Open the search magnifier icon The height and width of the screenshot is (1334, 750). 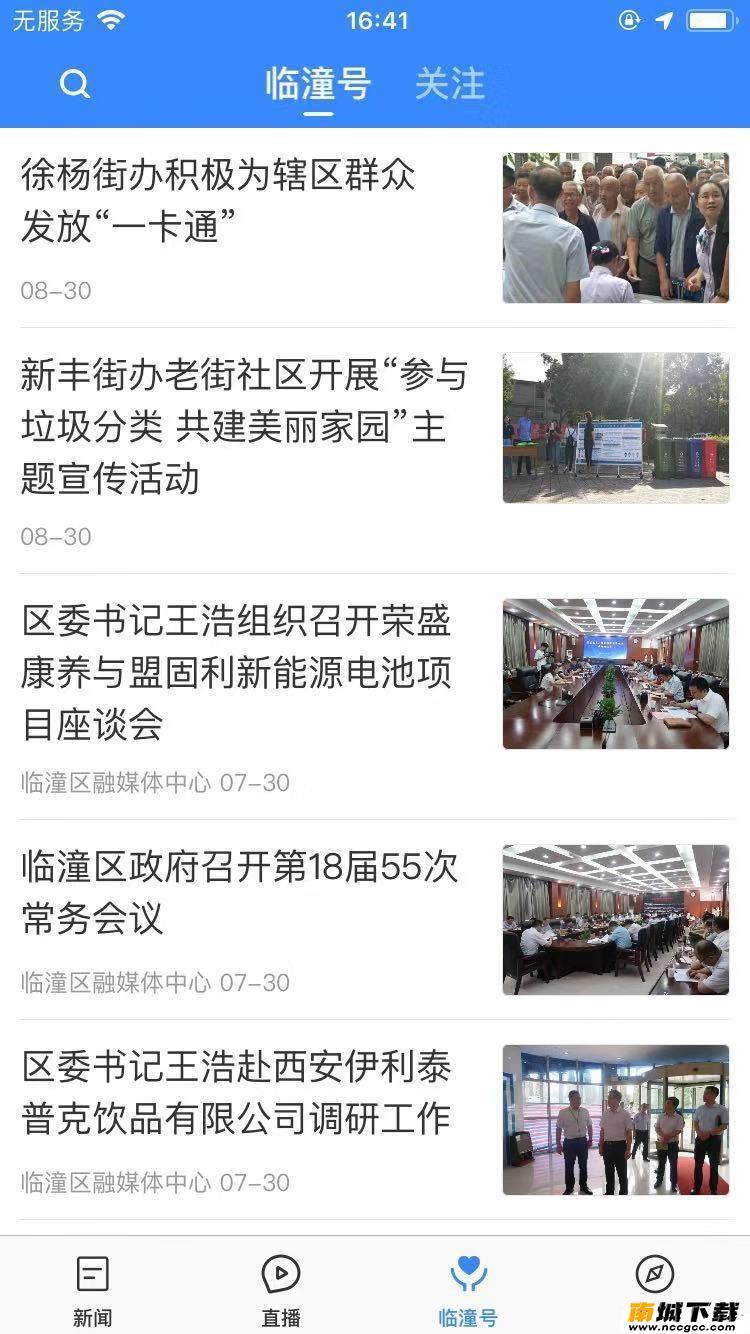point(75,84)
